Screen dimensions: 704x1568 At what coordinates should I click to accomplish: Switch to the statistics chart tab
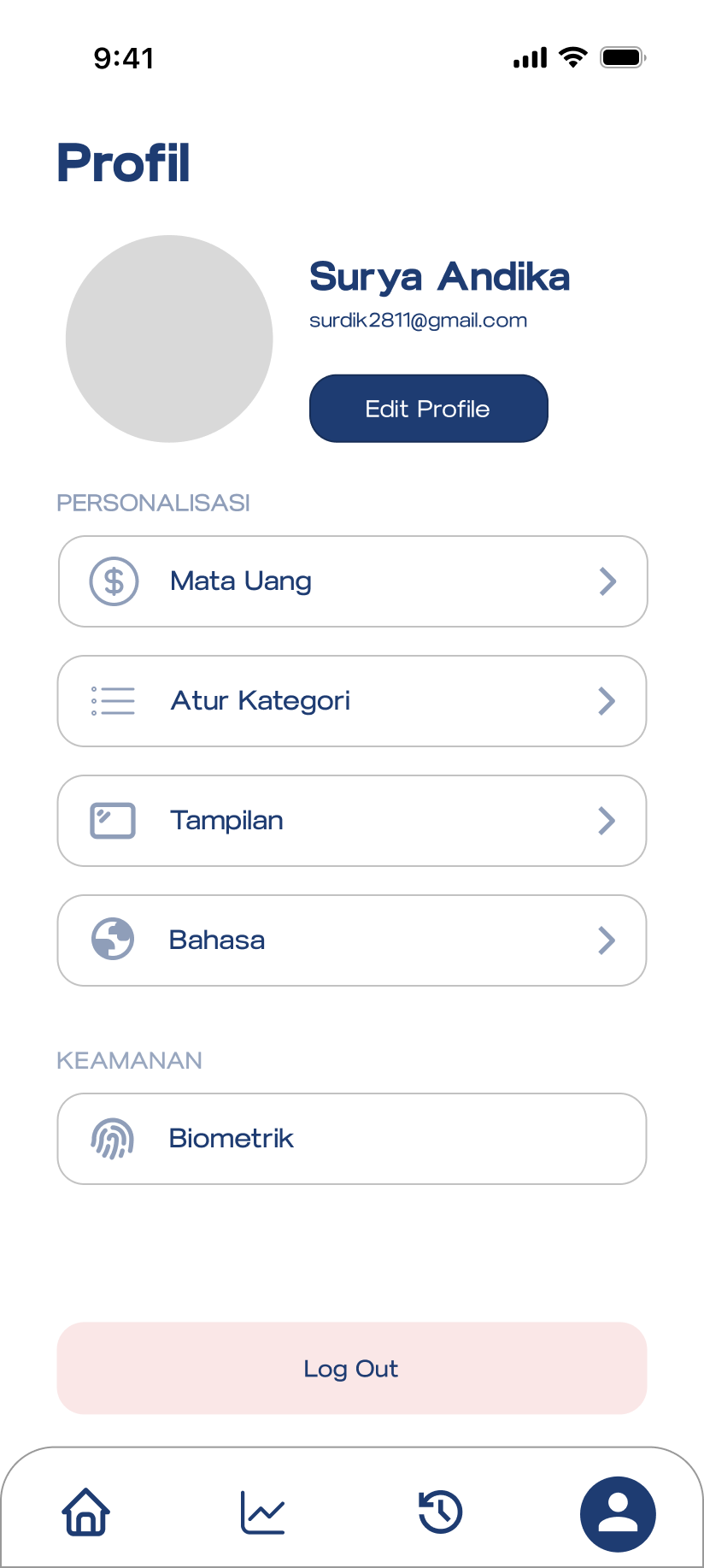(262, 1512)
